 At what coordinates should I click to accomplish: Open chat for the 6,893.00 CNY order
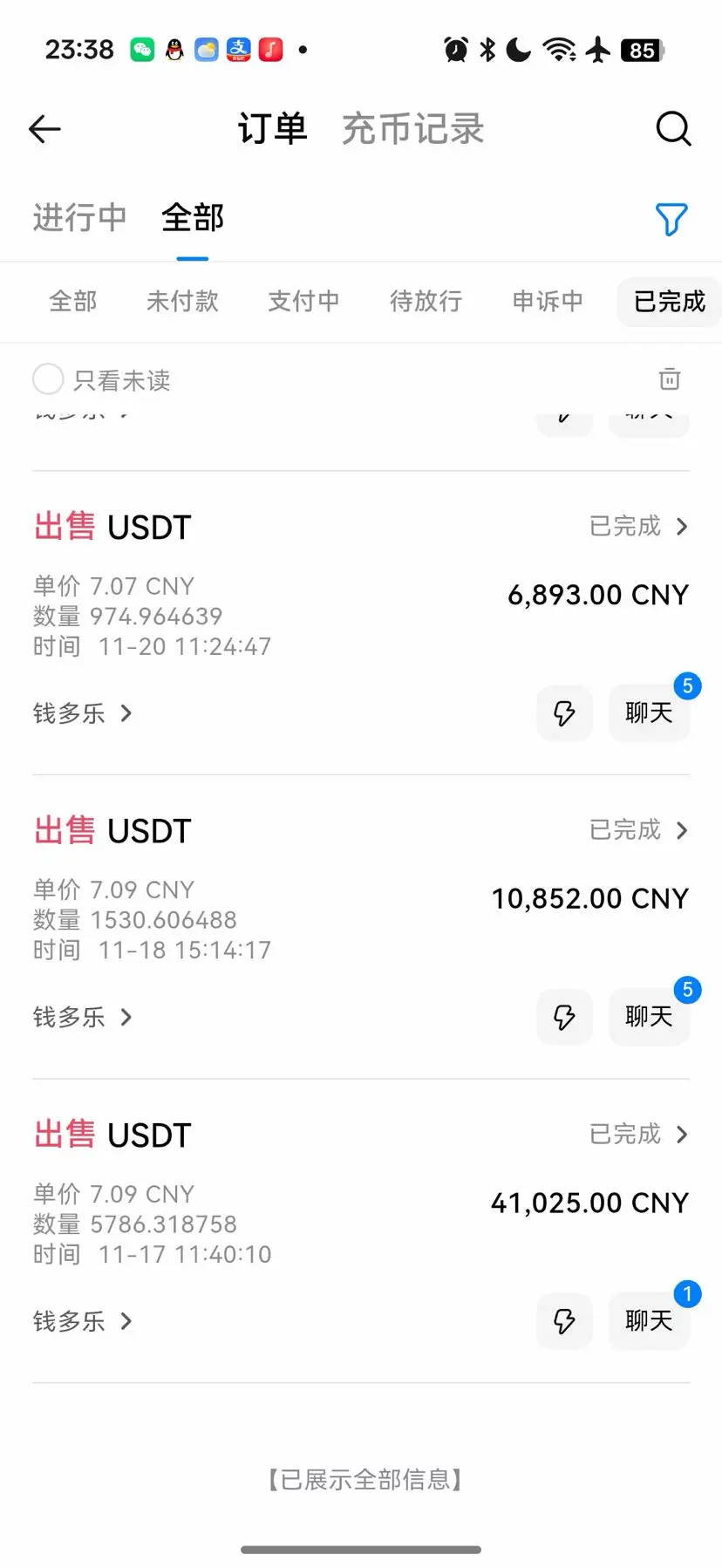(x=649, y=713)
